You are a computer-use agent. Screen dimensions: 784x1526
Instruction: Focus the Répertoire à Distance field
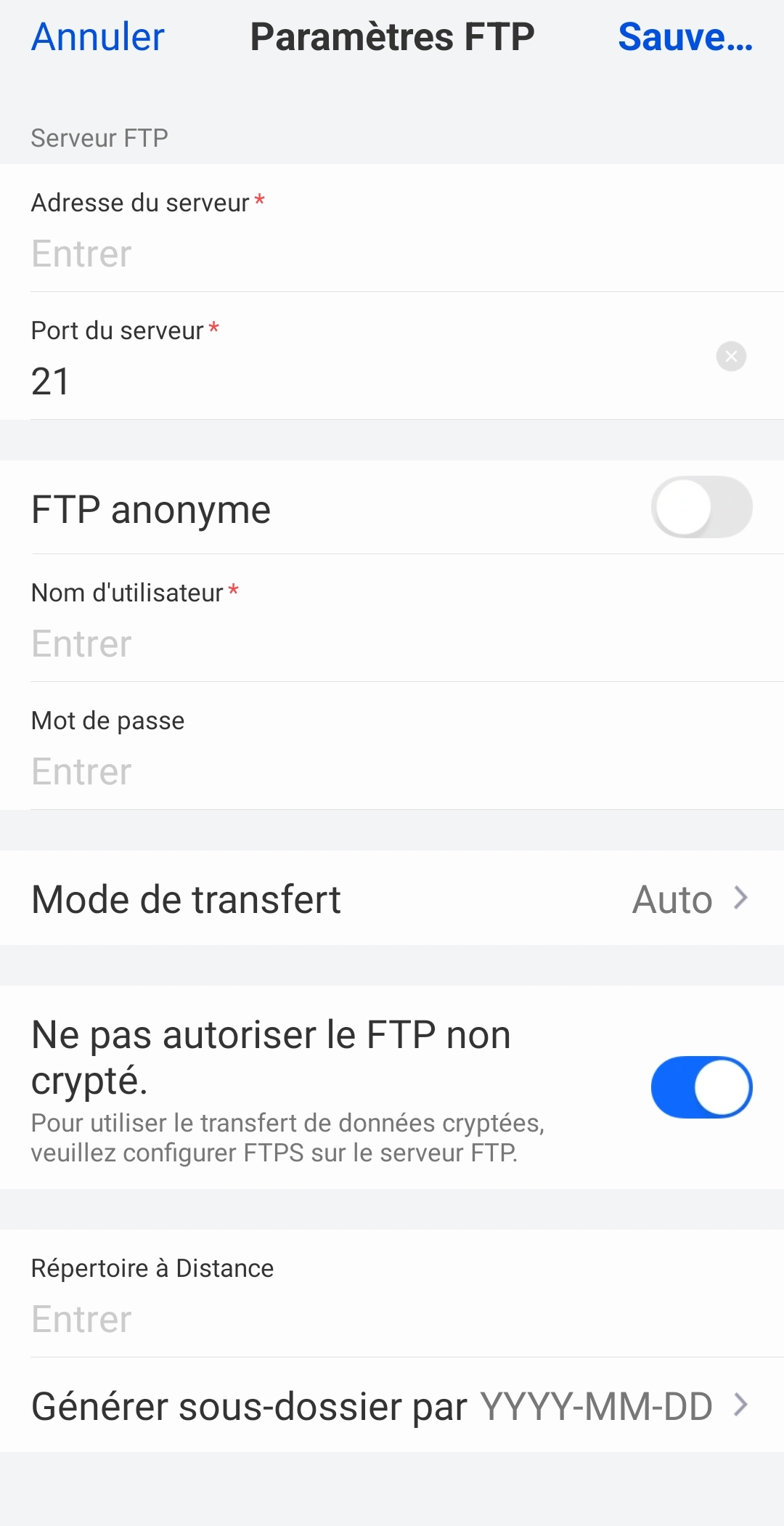(x=363, y=1319)
